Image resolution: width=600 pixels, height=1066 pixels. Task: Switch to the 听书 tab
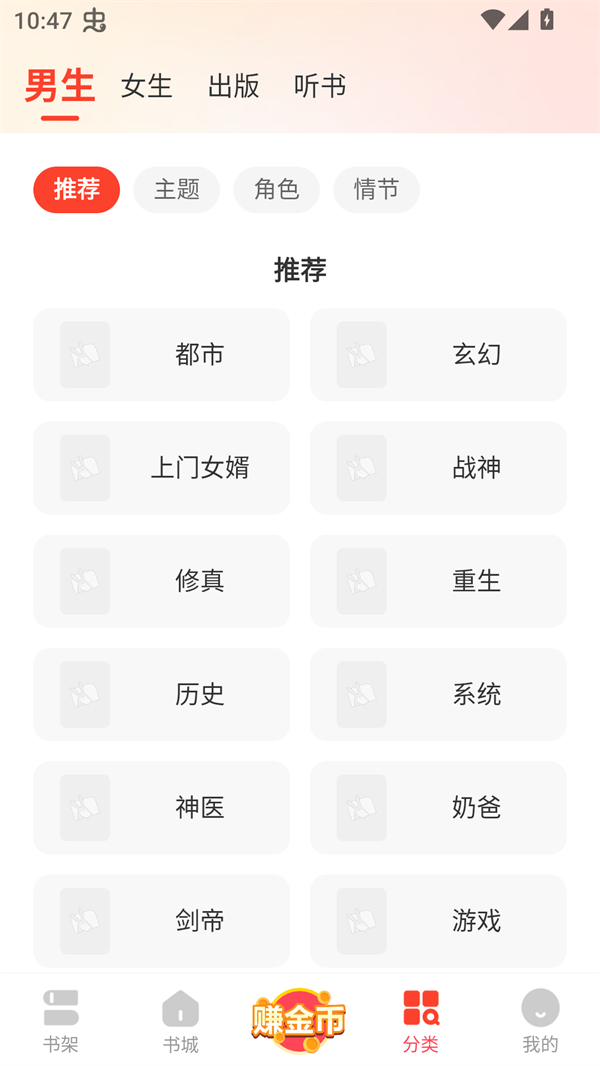(320, 87)
